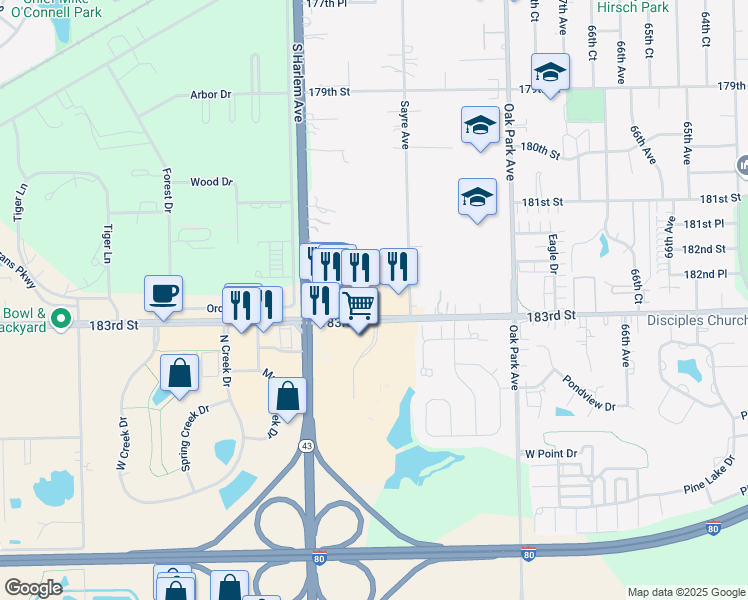Open the school marker beside 180th St
This screenshot has width=748, height=600.
480,126
